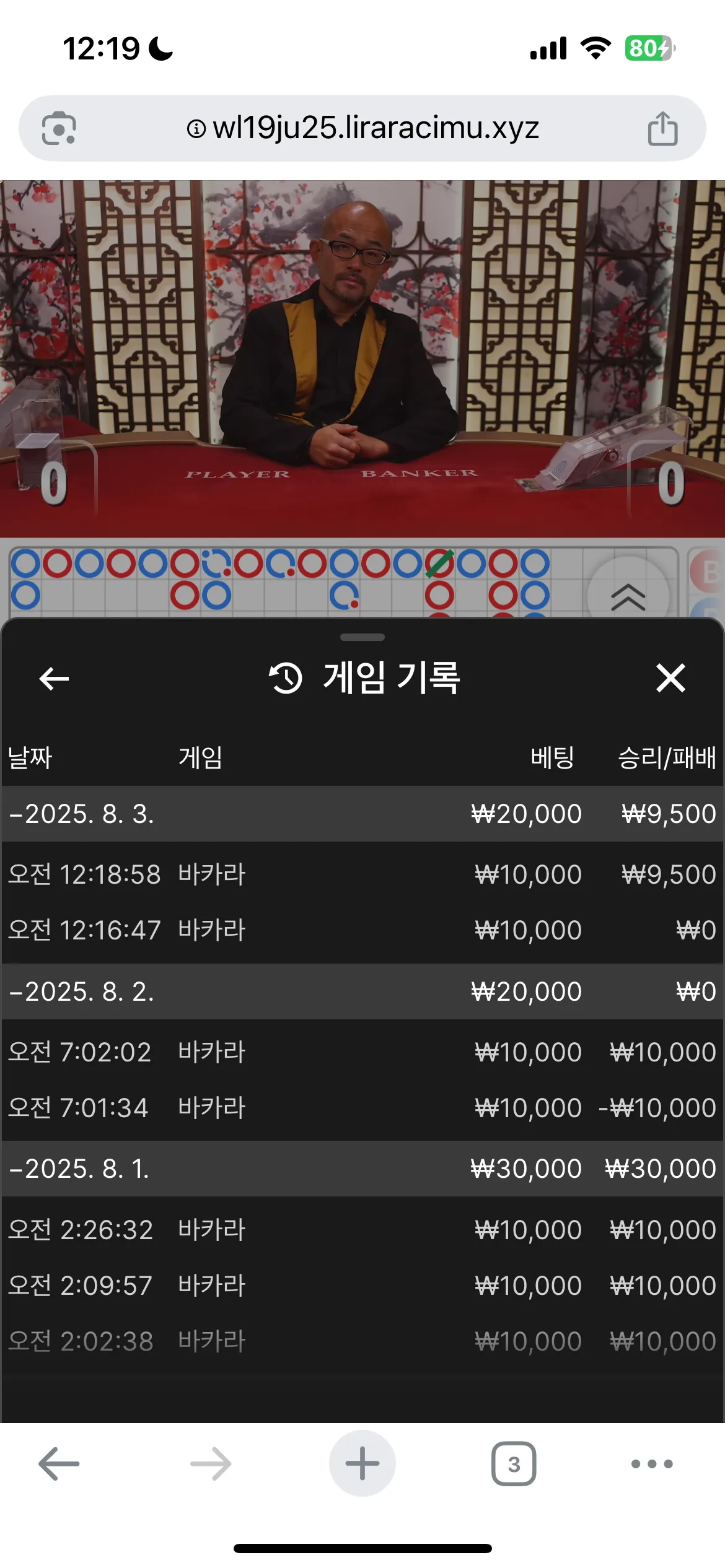725x1568 pixels.
Task: Collapse the 2025. 8. 2. date group
Action: pyautogui.click(x=362, y=991)
